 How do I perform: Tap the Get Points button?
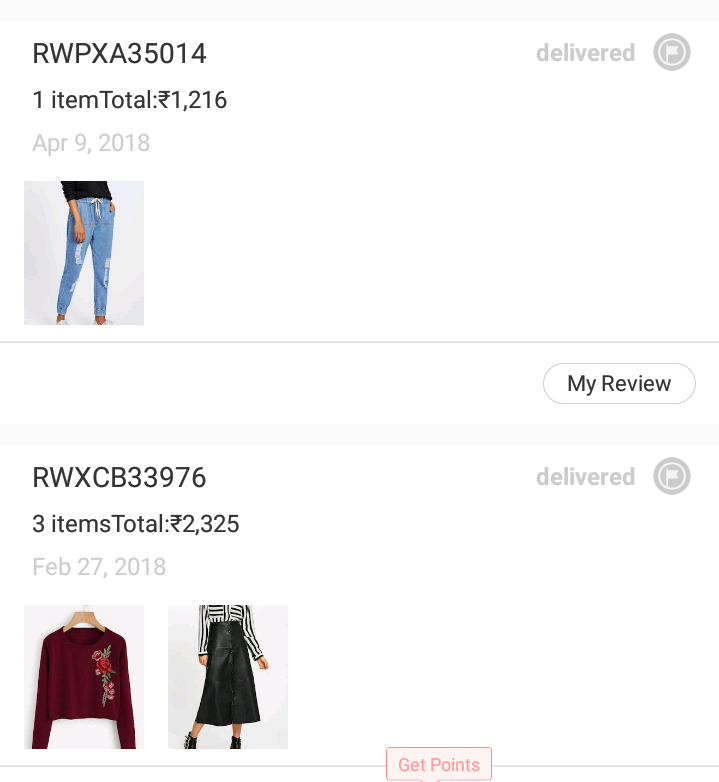coord(439,765)
